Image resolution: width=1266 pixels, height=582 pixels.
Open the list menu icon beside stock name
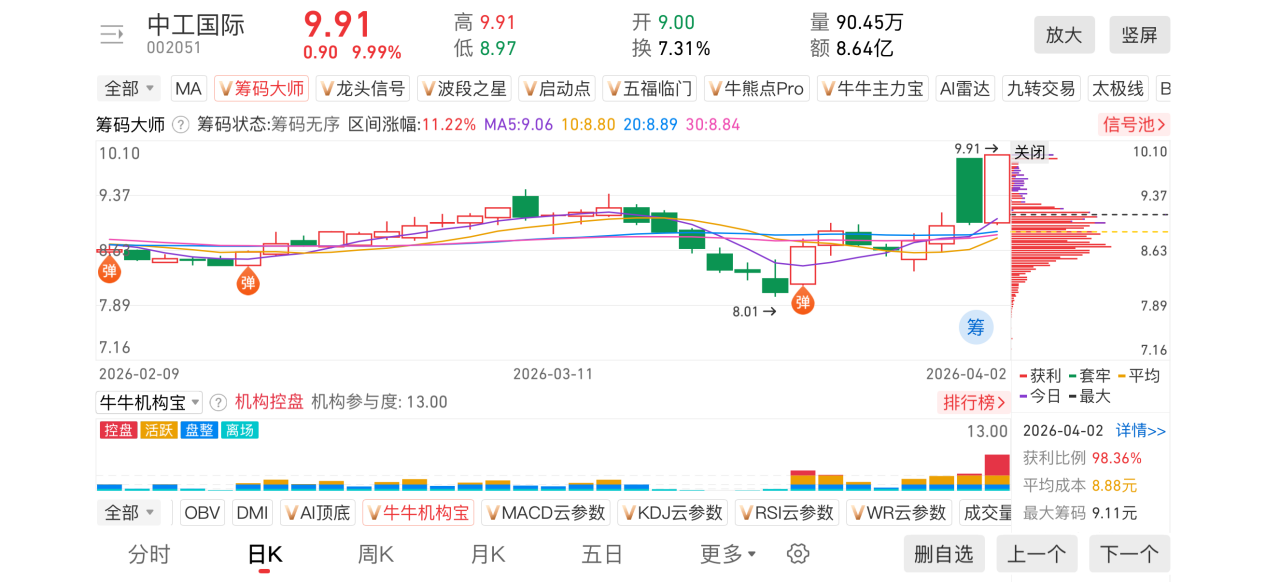111,35
